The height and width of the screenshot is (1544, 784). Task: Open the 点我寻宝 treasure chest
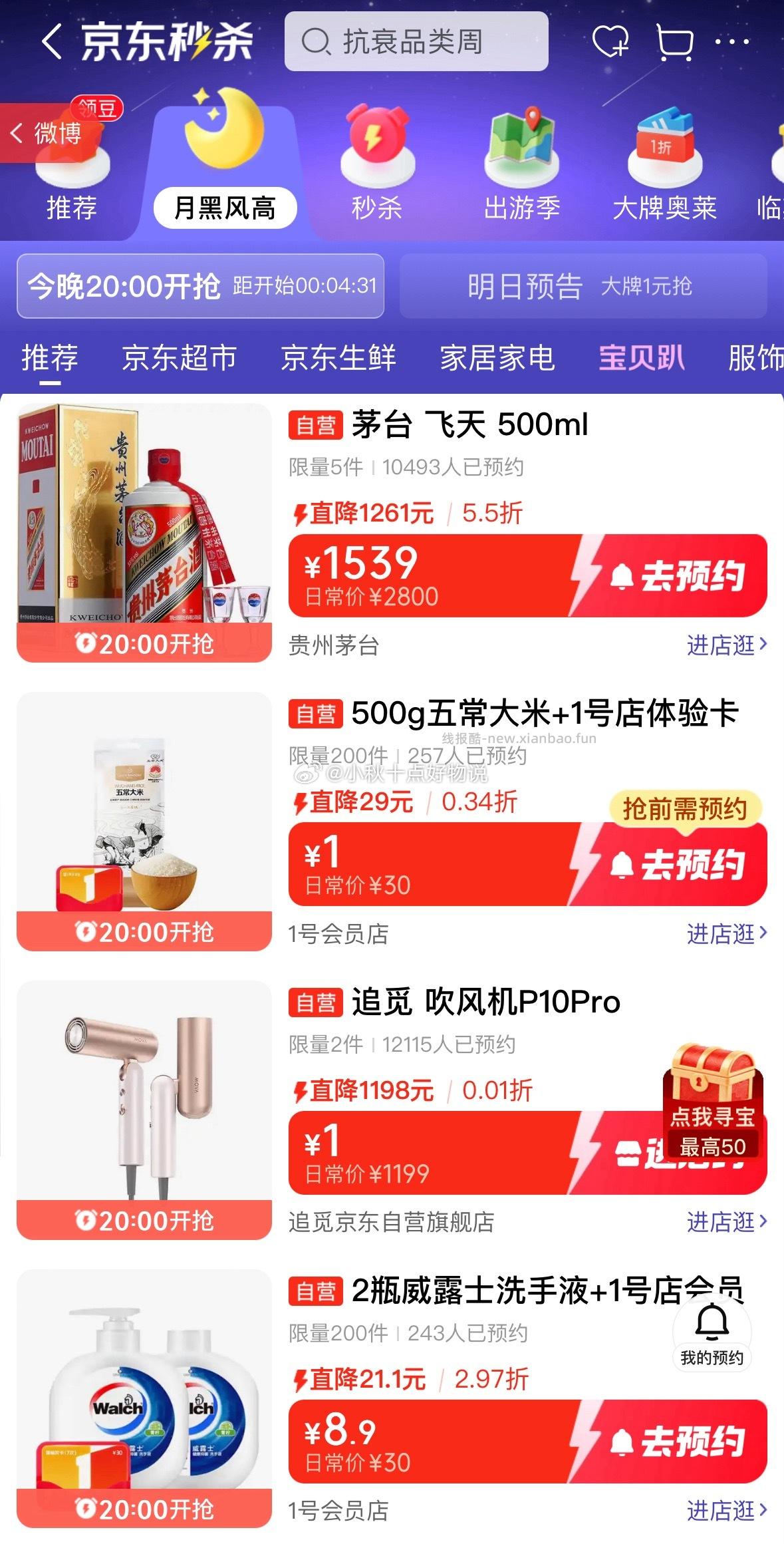(x=712, y=1101)
